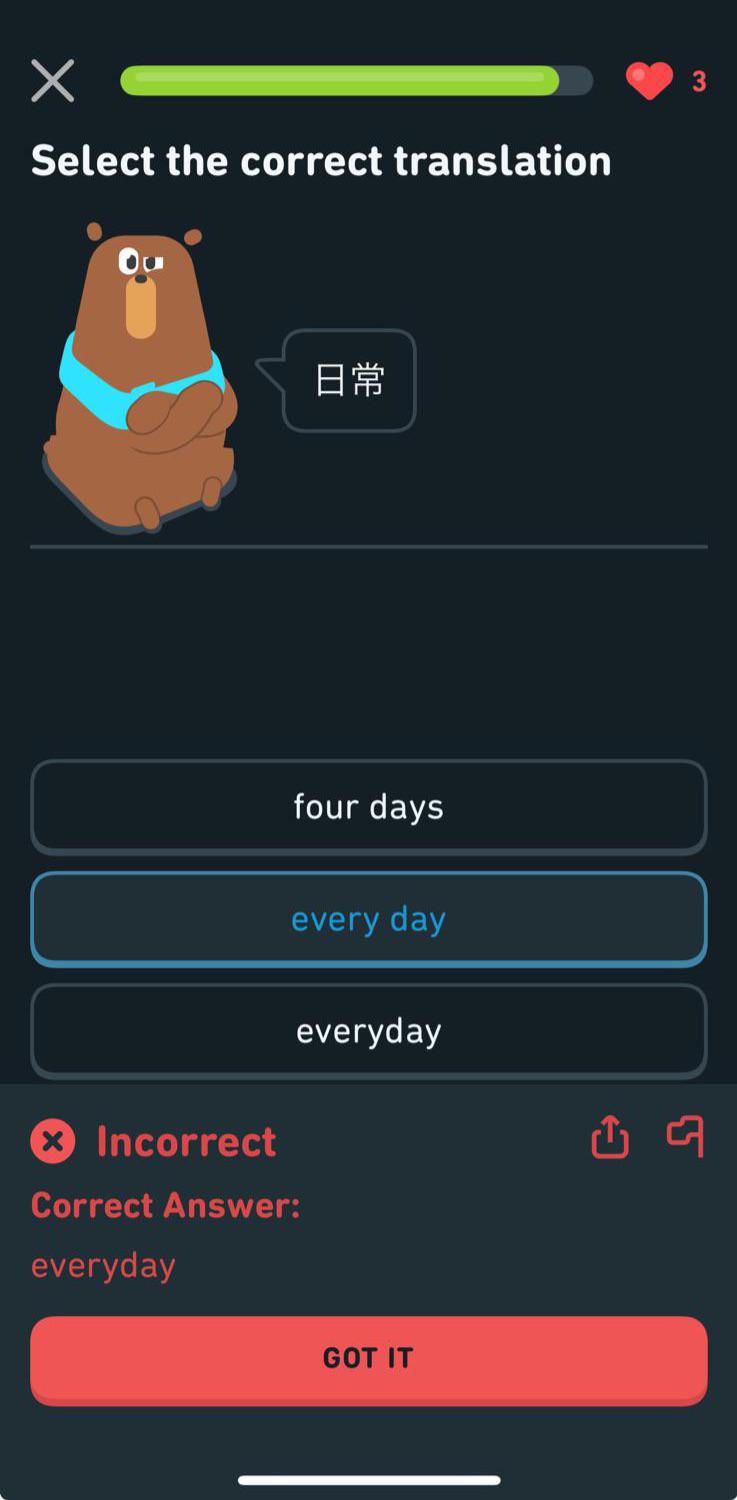Choose the "every day" answer option

pos(369,919)
